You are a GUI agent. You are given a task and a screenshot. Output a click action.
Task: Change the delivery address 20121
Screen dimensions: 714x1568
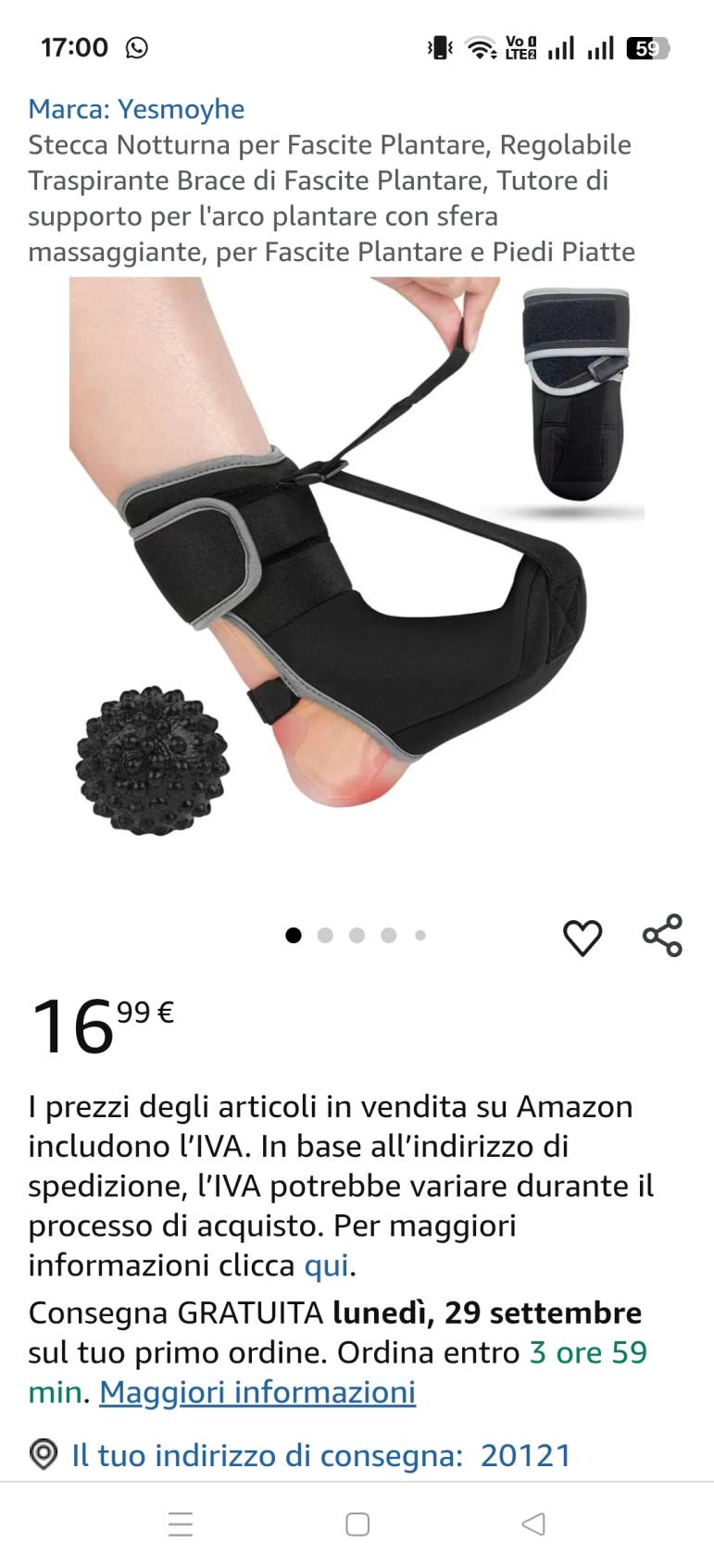point(319,1455)
